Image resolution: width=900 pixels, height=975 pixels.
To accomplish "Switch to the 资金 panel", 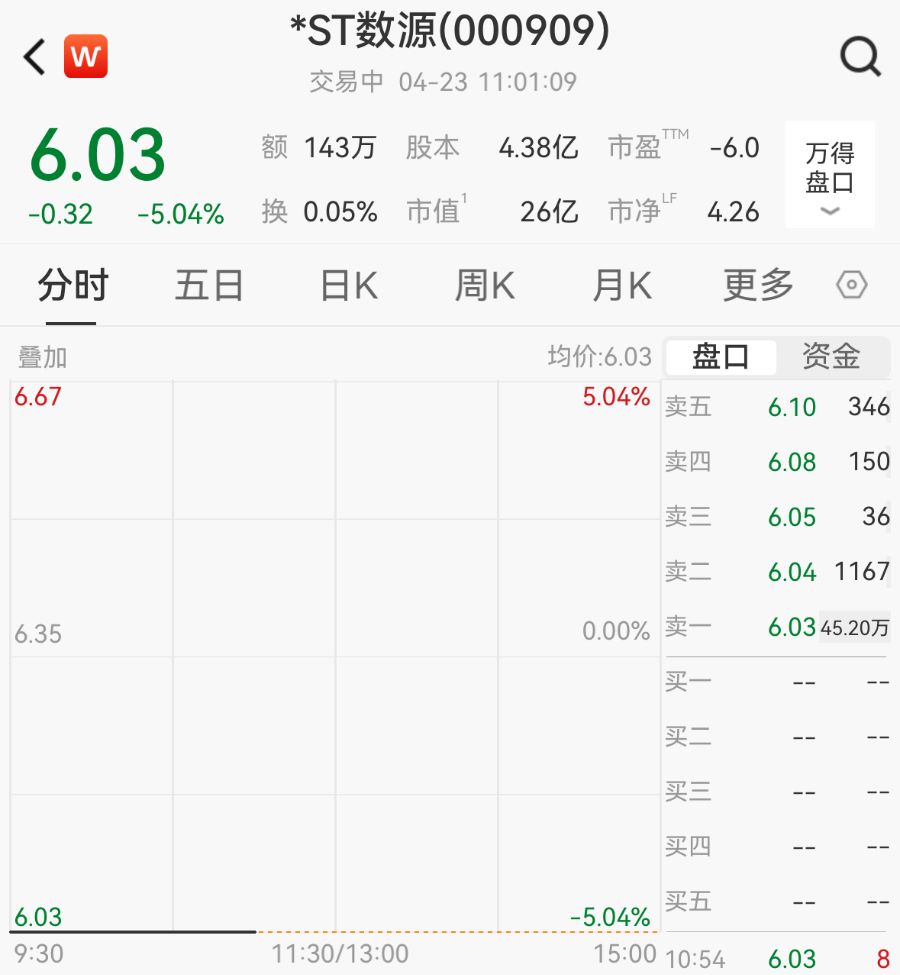I will pyautogui.click(x=831, y=357).
